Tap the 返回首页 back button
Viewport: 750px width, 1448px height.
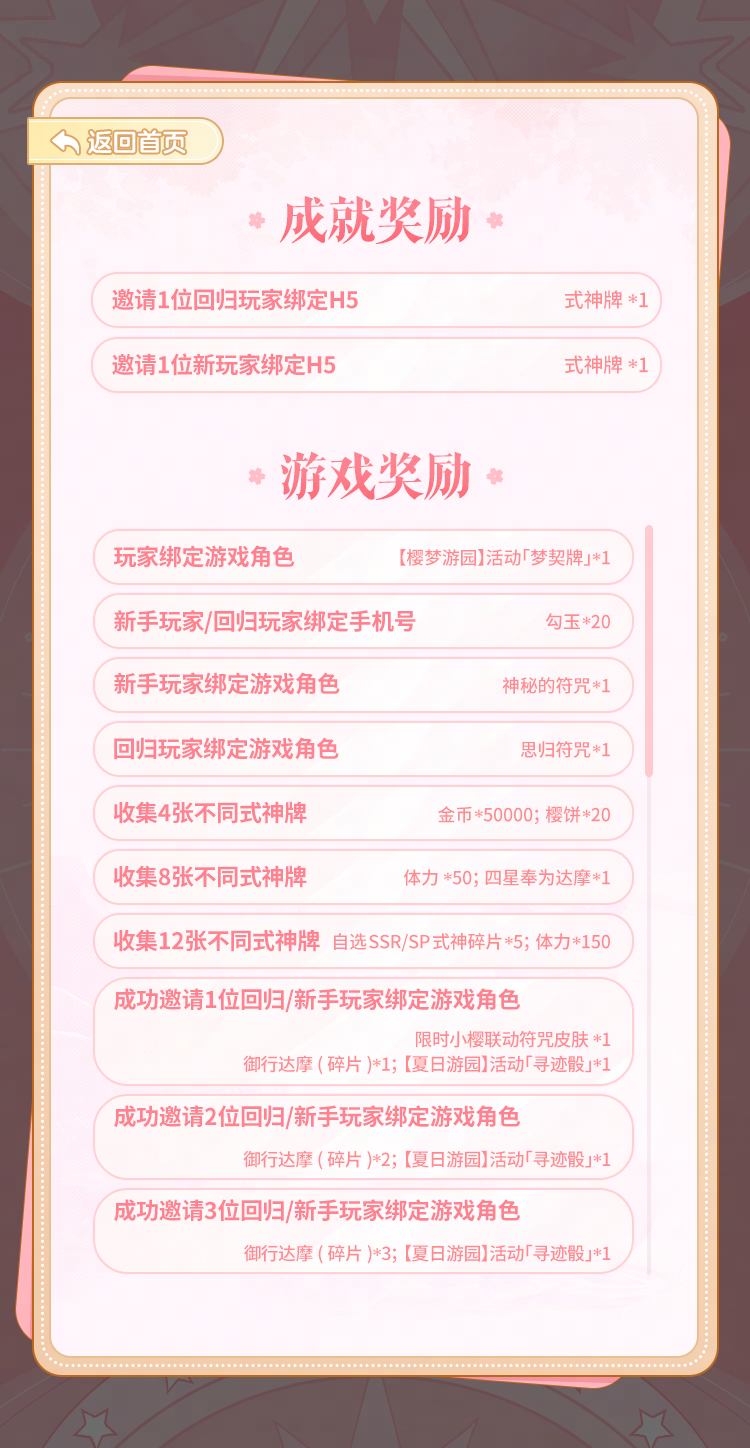coord(124,142)
